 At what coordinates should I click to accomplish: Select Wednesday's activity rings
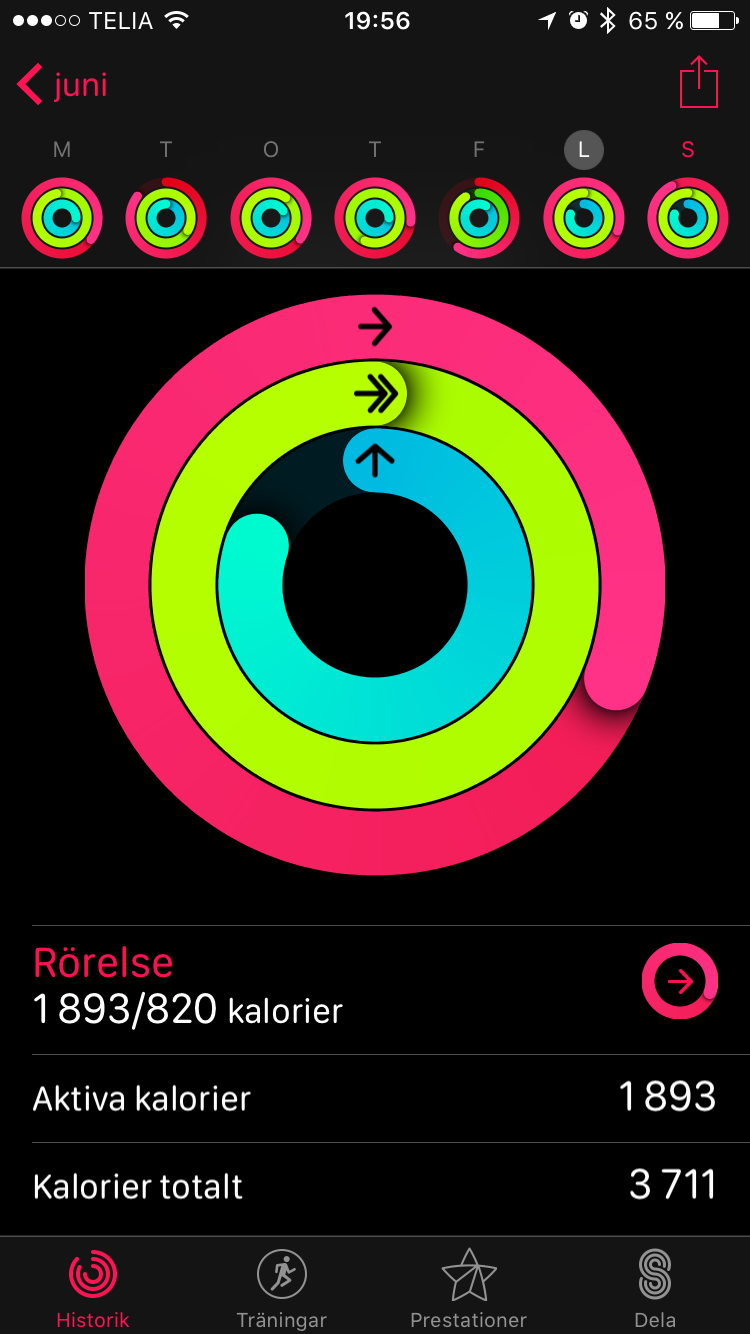click(271, 218)
